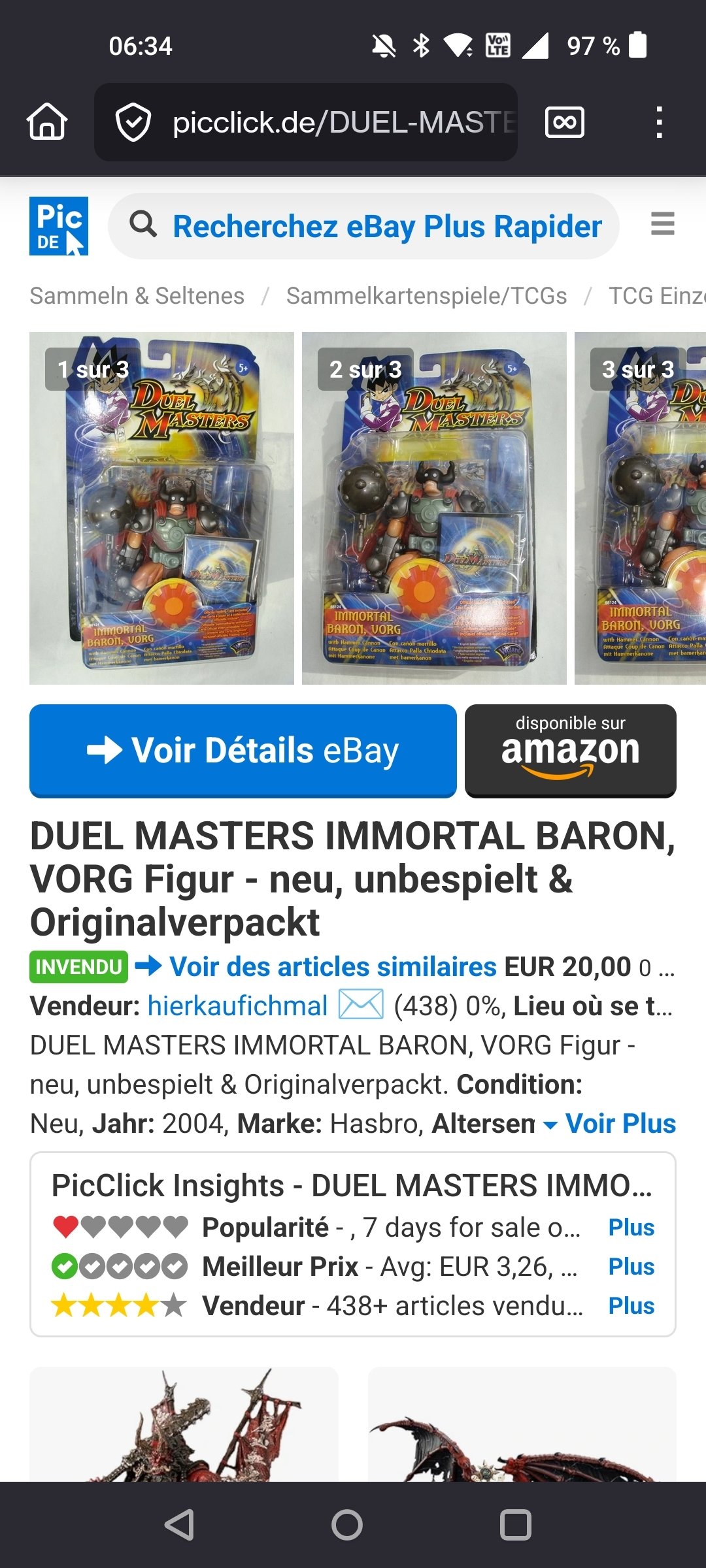Open the hamburger site menu
This screenshot has height=1568, width=706.
[x=662, y=224]
